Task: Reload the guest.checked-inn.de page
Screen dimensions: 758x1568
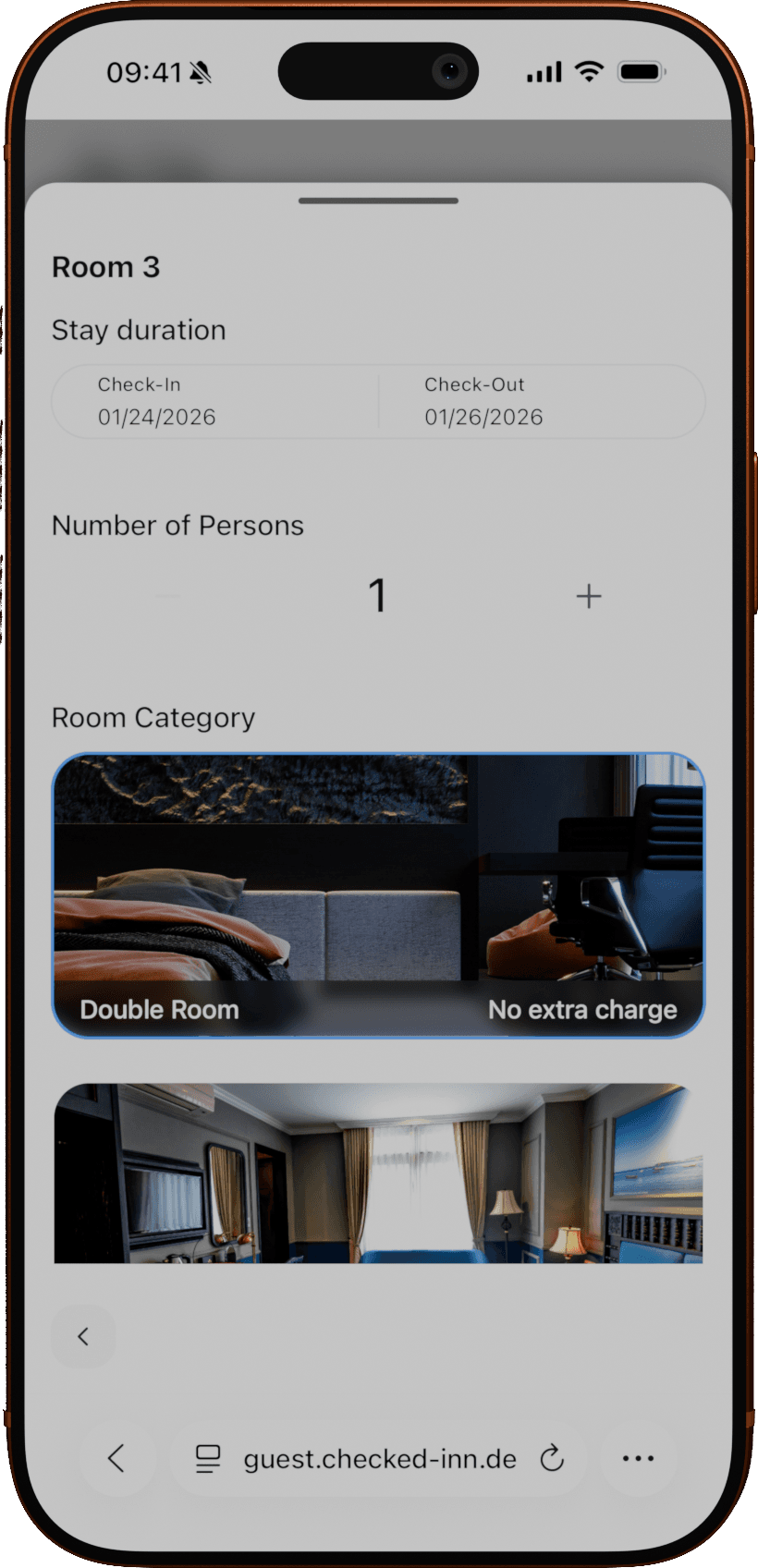Action: tap(552, 1459)
